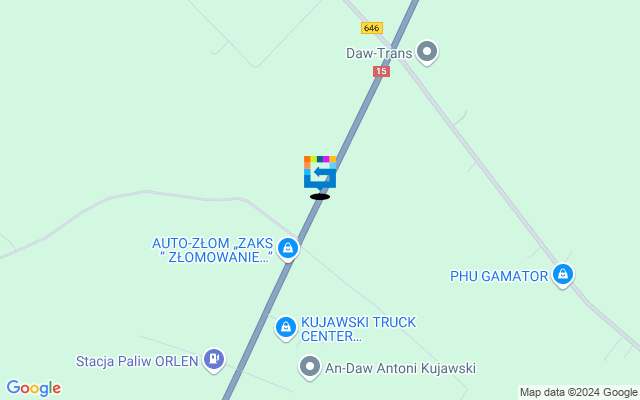This screenshot has height=400, width=640.
Task: Select the An-Daw Antoni Kujawski marker
Action: [310, 368]
